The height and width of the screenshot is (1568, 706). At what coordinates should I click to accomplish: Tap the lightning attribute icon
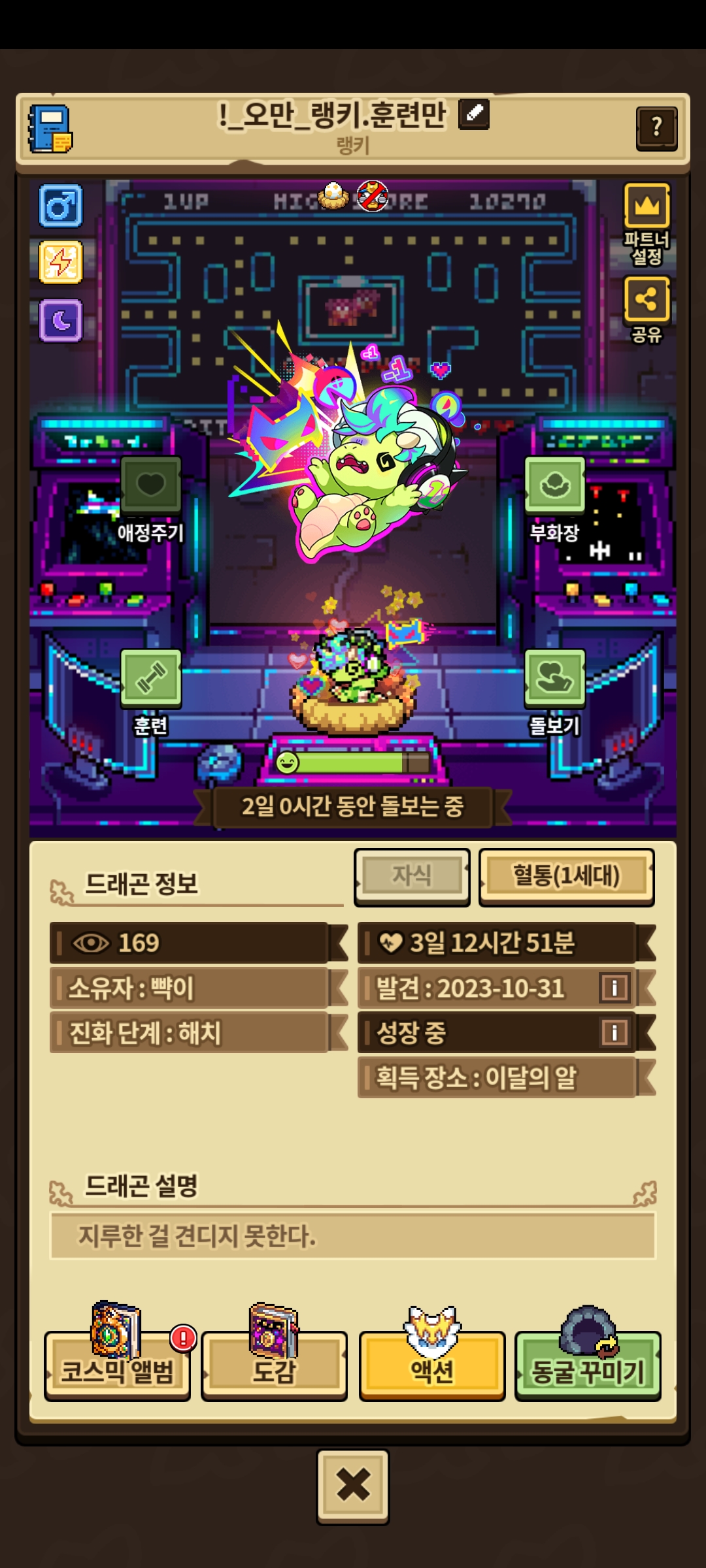61,262
